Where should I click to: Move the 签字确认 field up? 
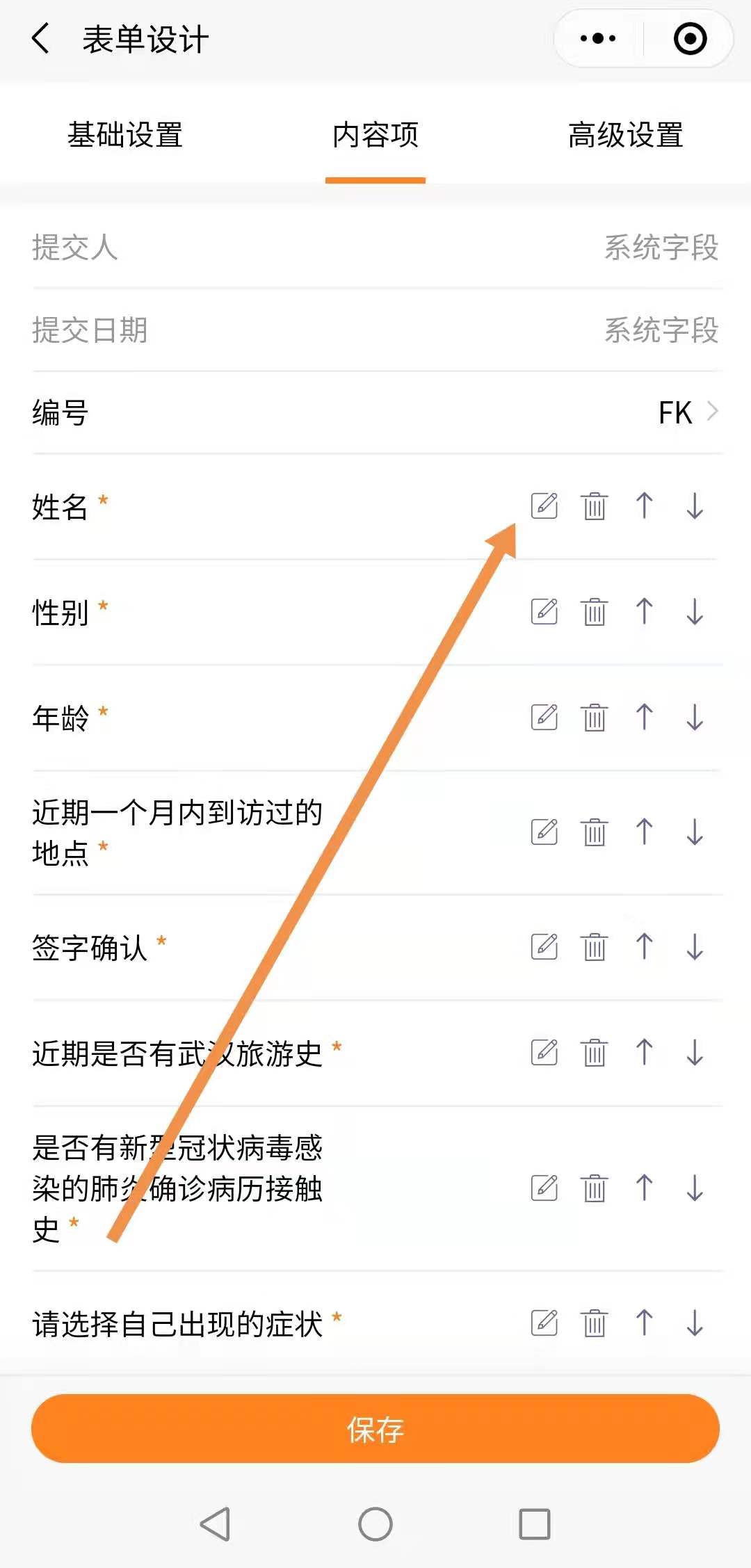point(645,946)
